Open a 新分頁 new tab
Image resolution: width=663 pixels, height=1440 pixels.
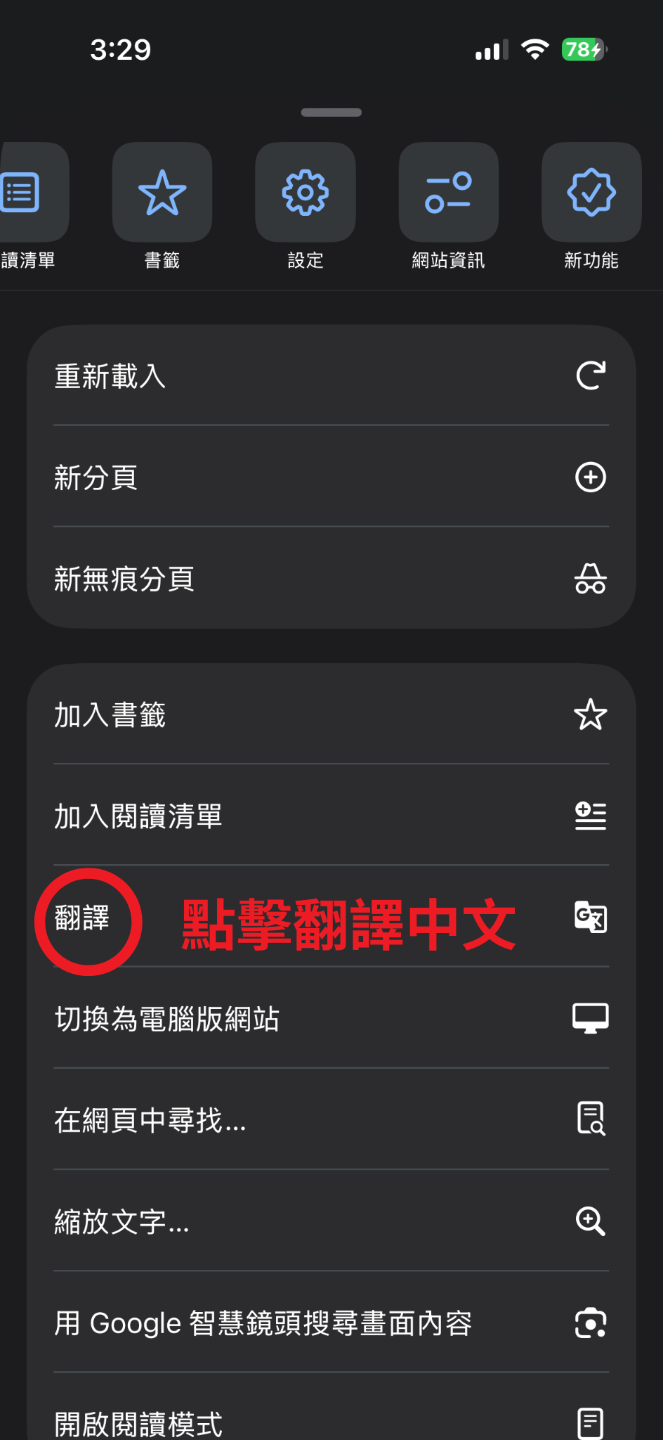(331, 478)
